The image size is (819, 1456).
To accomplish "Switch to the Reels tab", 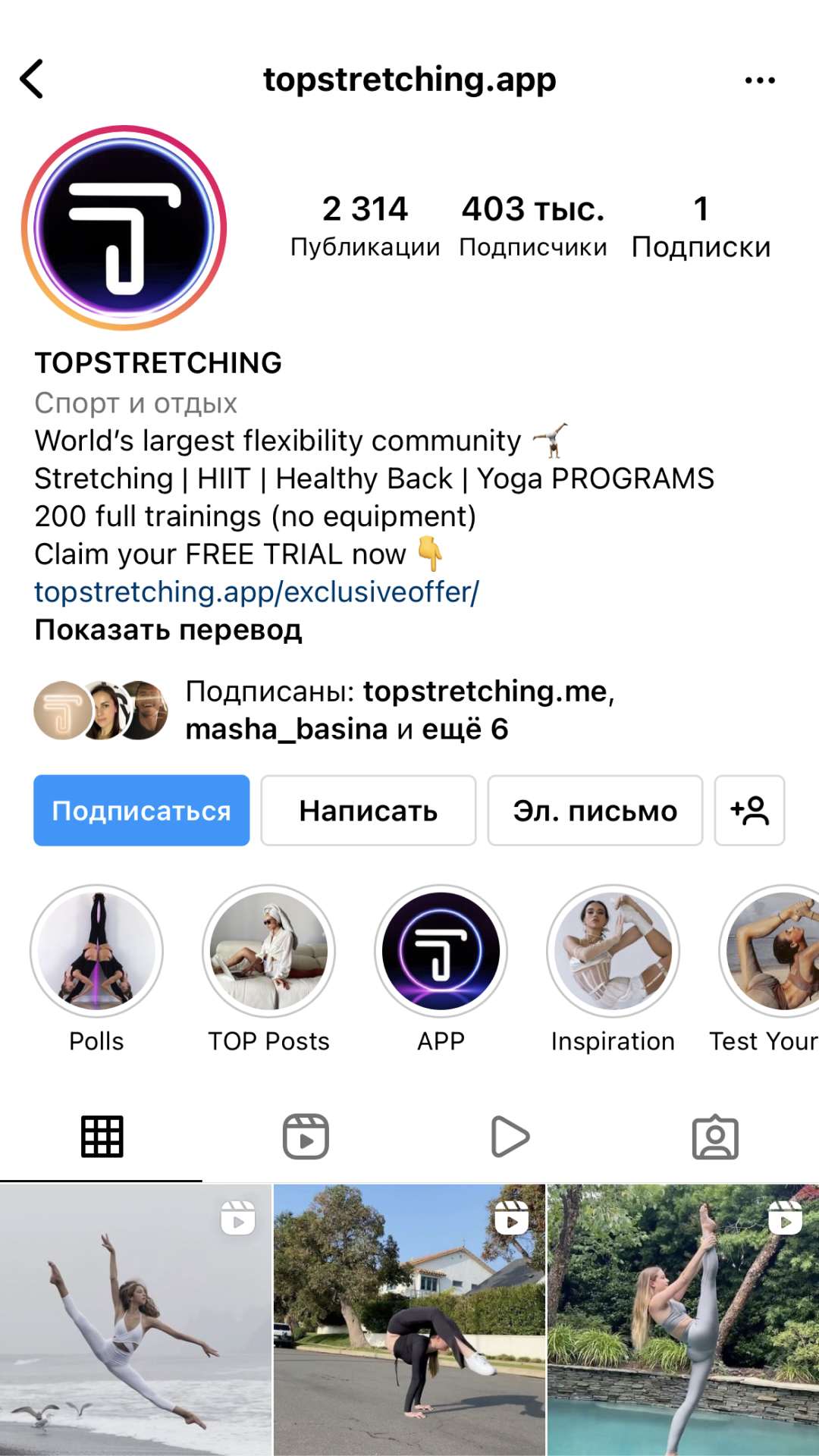I will click(x=306, y=1137).
